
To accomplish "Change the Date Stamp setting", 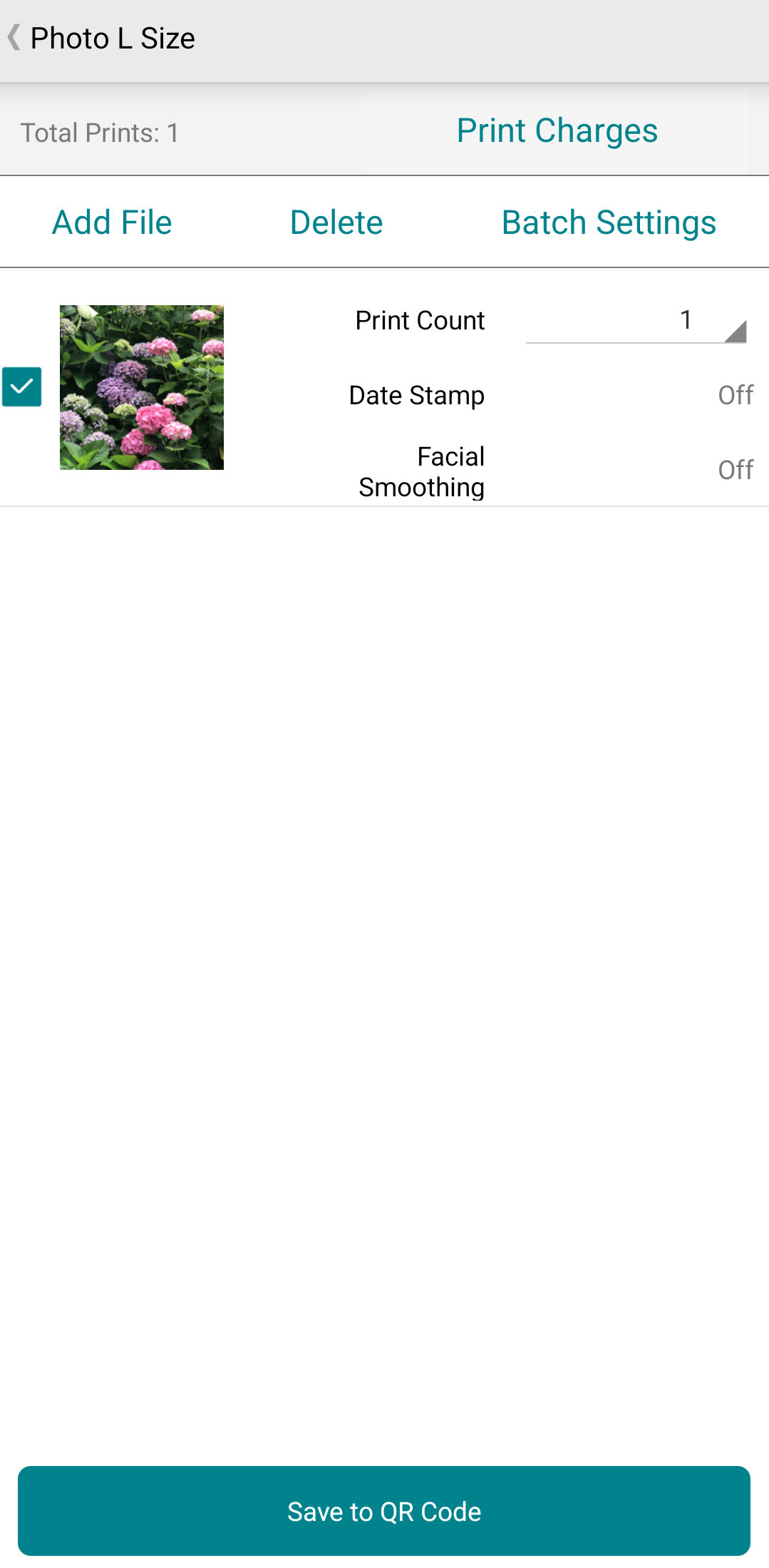I will [x=735, y=395].
